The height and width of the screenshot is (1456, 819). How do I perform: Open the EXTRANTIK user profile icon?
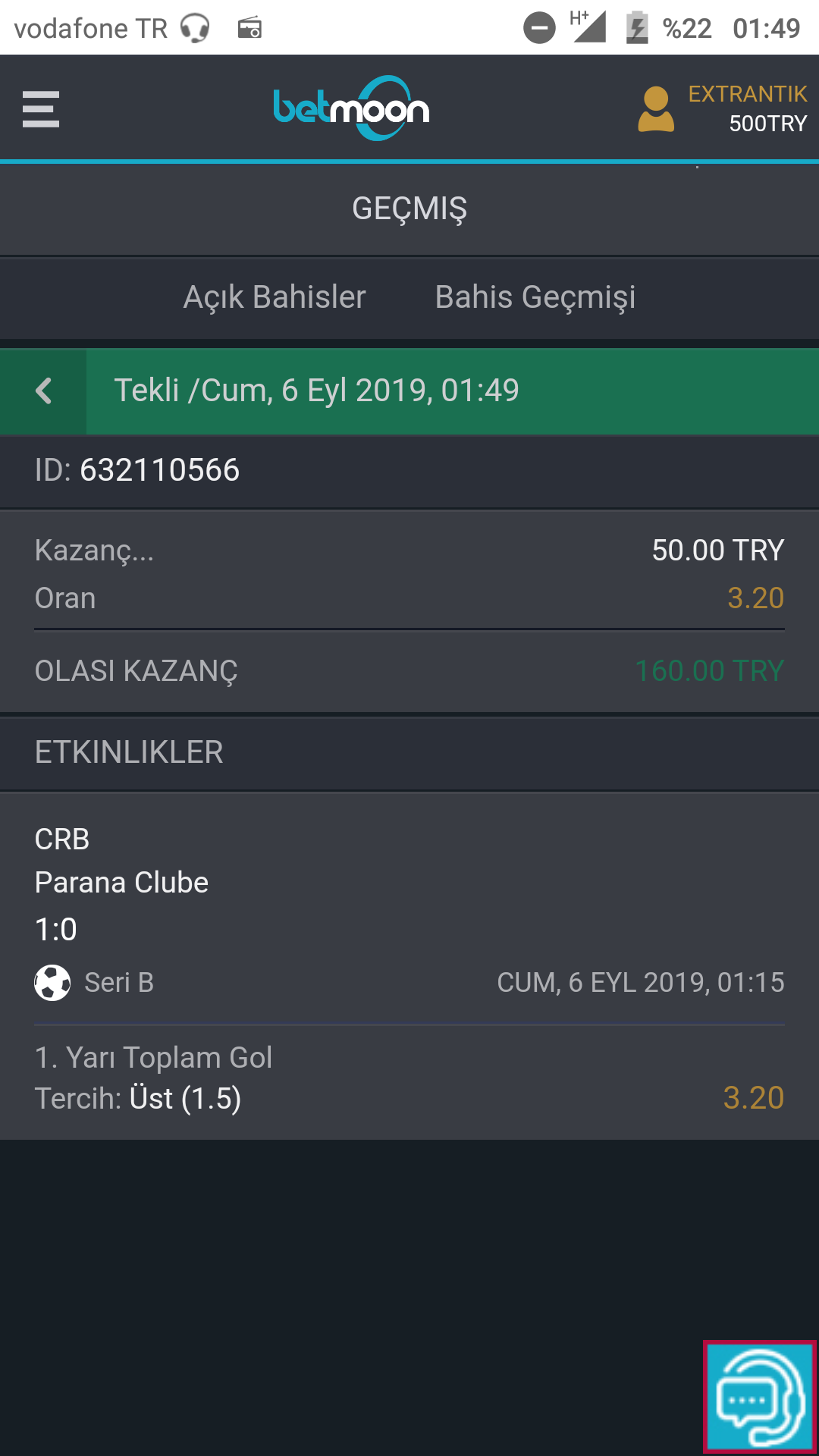[657, 108]
